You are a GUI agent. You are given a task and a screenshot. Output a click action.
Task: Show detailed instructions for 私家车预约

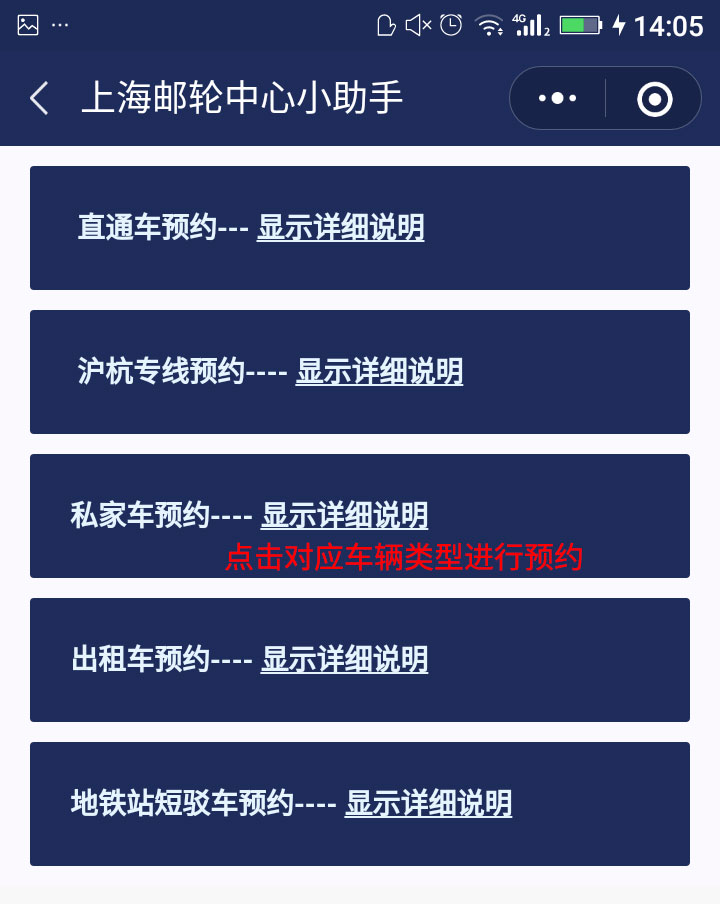click(344, 516)
